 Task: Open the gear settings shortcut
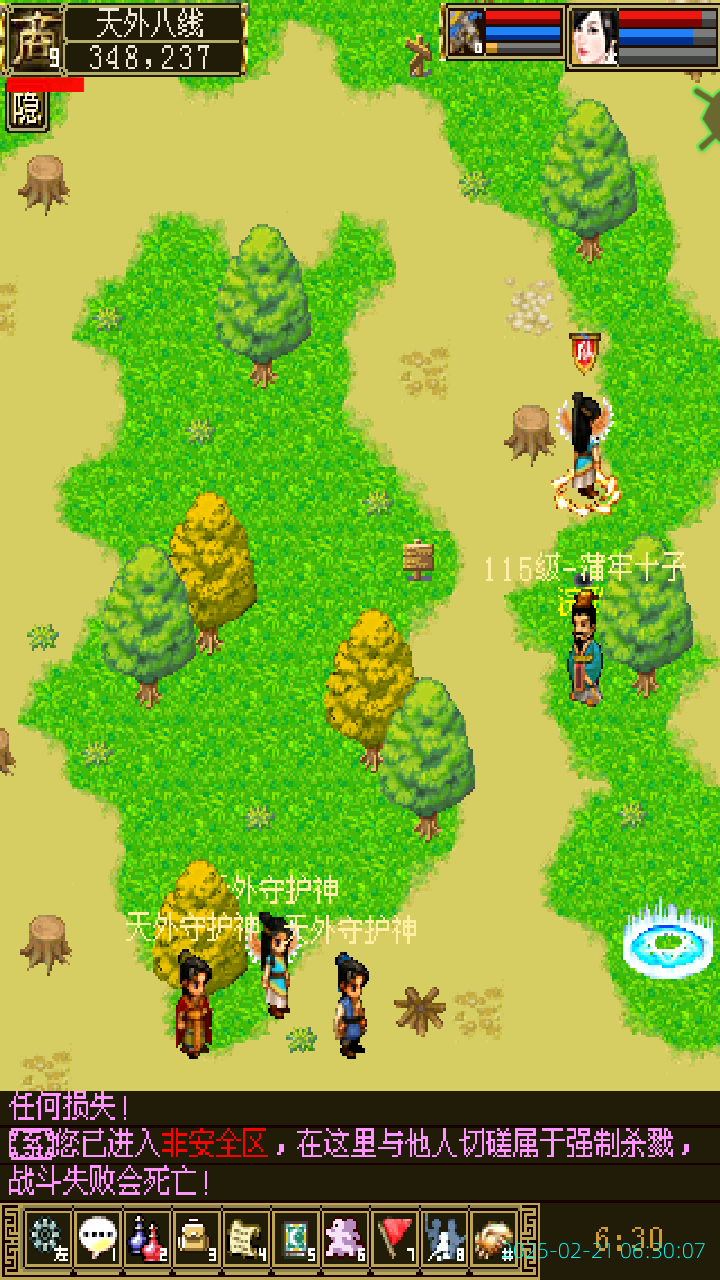47,1238
